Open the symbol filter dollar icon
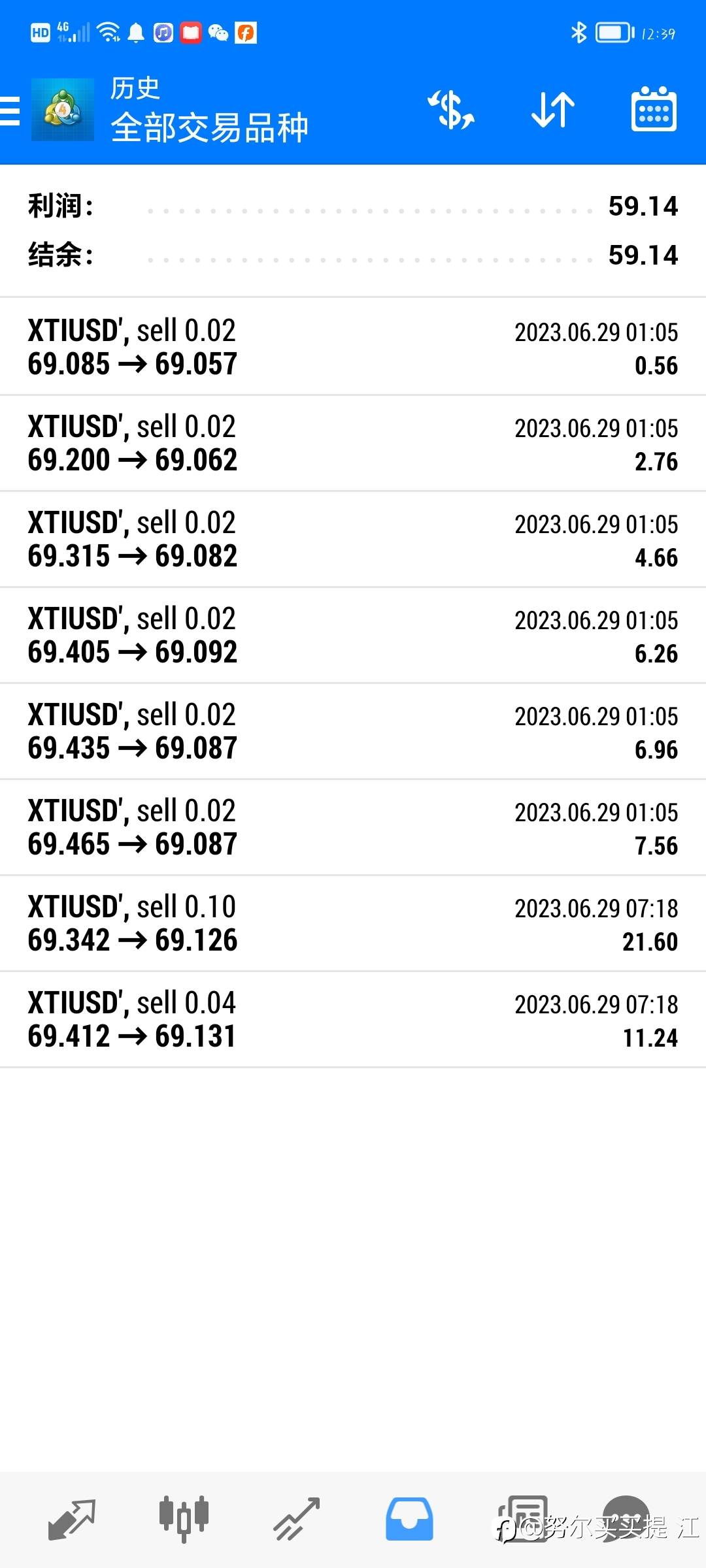Image resolution: width=706 pixels, height=1568 pixels. (x=451, y=110)
